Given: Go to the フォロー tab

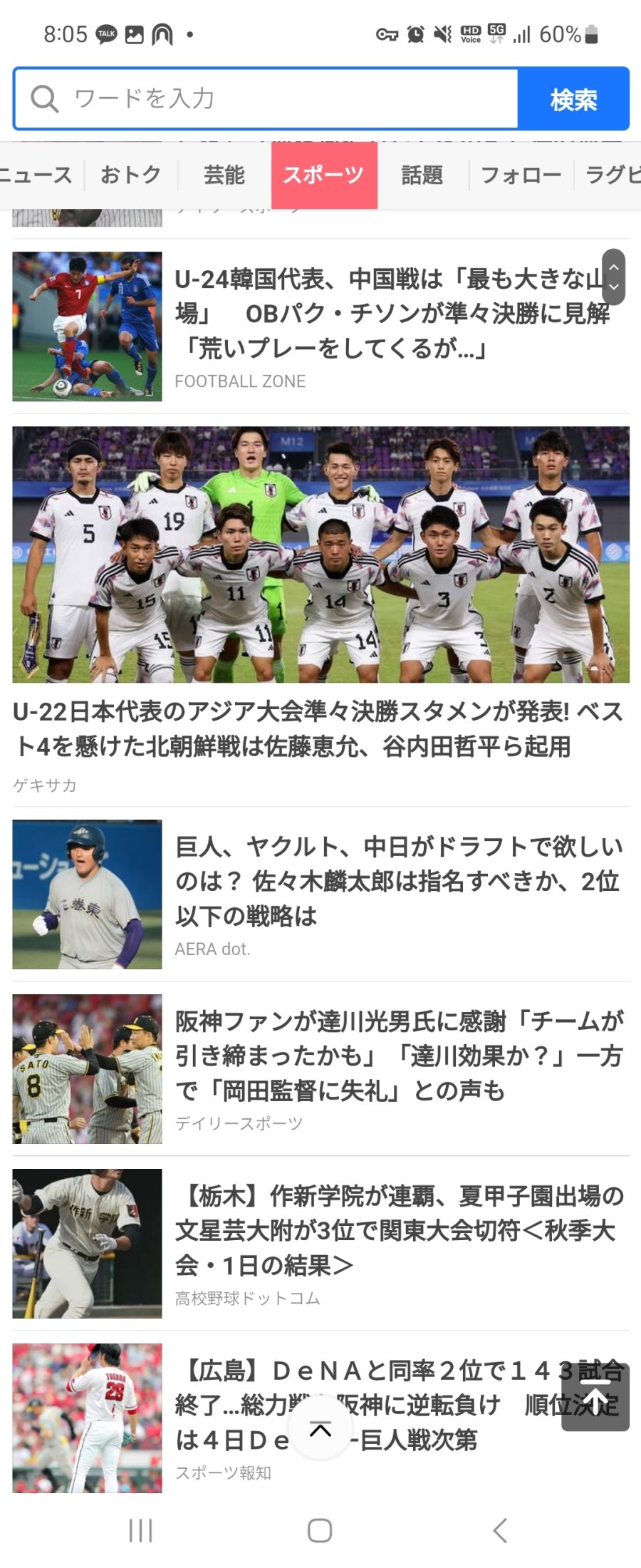Looking at the screenshot, I should [521, 175].
